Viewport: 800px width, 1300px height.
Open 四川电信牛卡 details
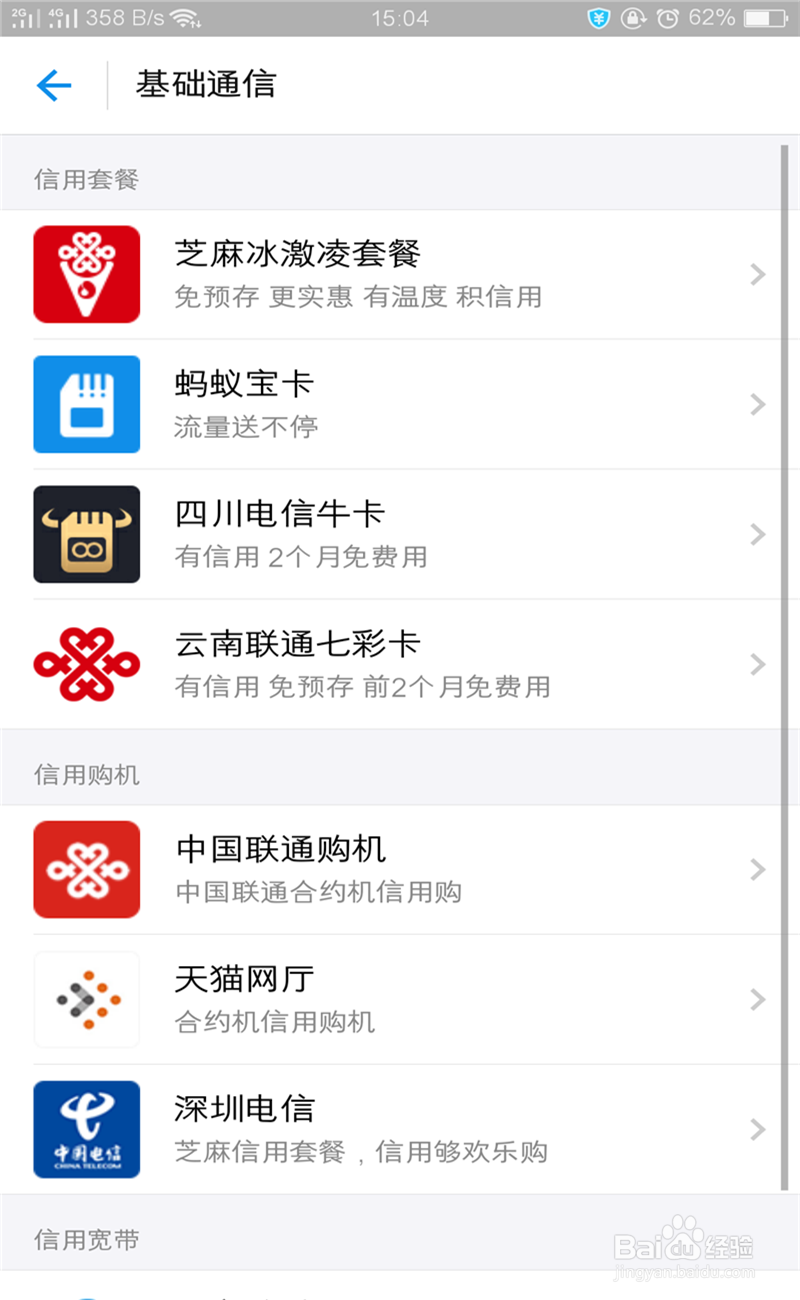click(400, 534)
